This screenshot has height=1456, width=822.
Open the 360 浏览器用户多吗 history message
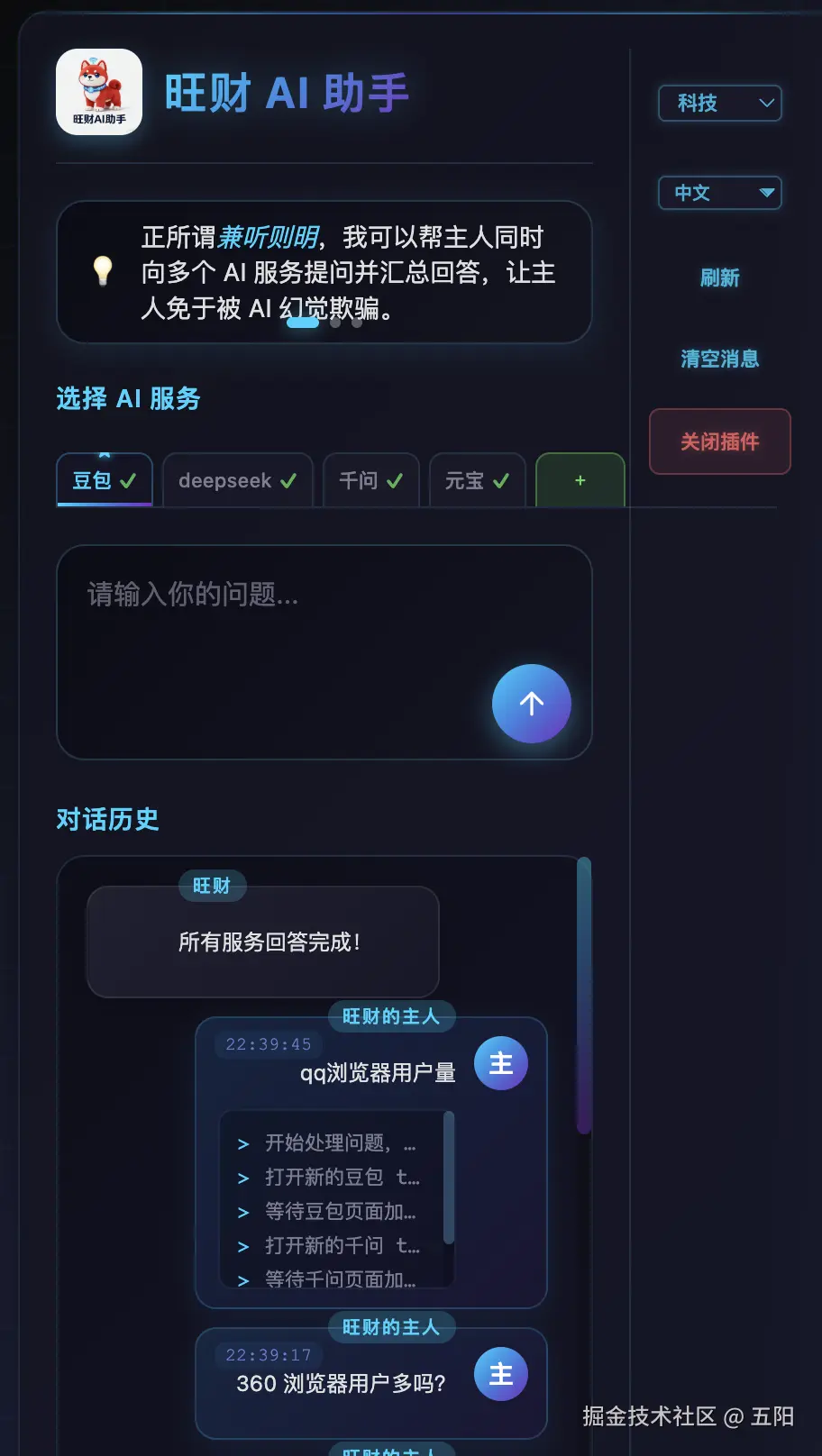(x=341, y=1384)
